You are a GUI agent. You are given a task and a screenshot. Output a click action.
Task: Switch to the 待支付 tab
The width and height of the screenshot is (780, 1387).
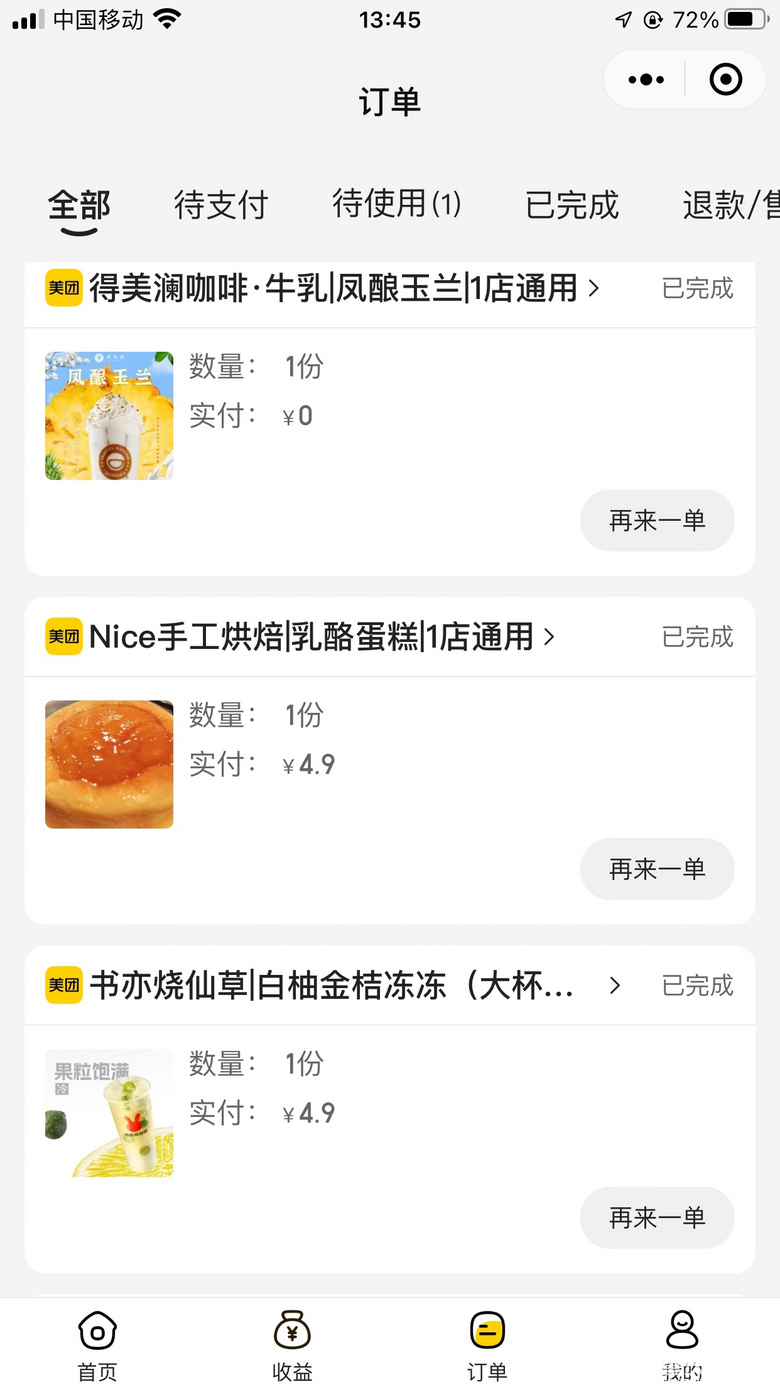coord(221,206)
